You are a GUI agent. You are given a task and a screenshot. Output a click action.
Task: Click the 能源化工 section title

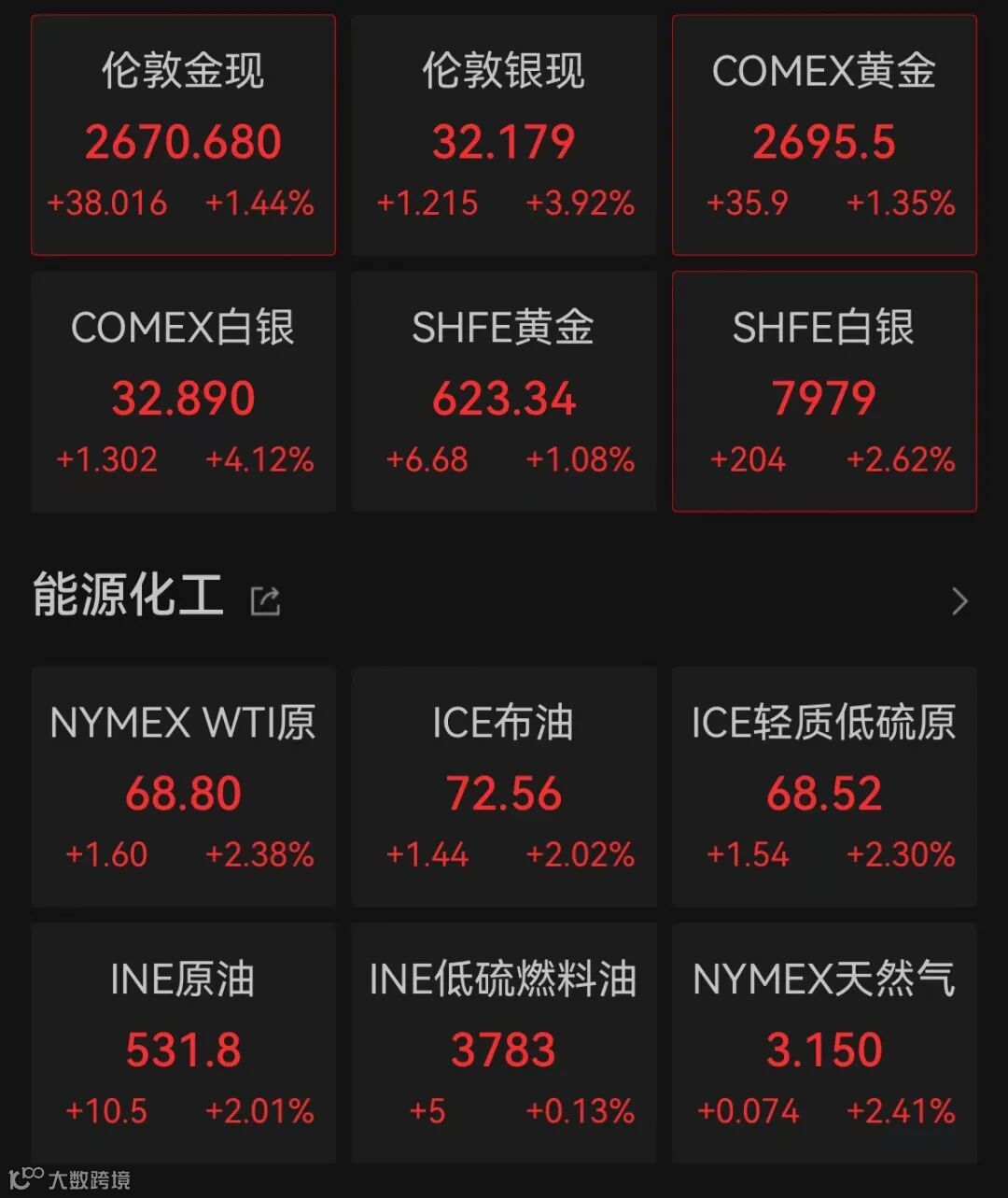point(126,596)
